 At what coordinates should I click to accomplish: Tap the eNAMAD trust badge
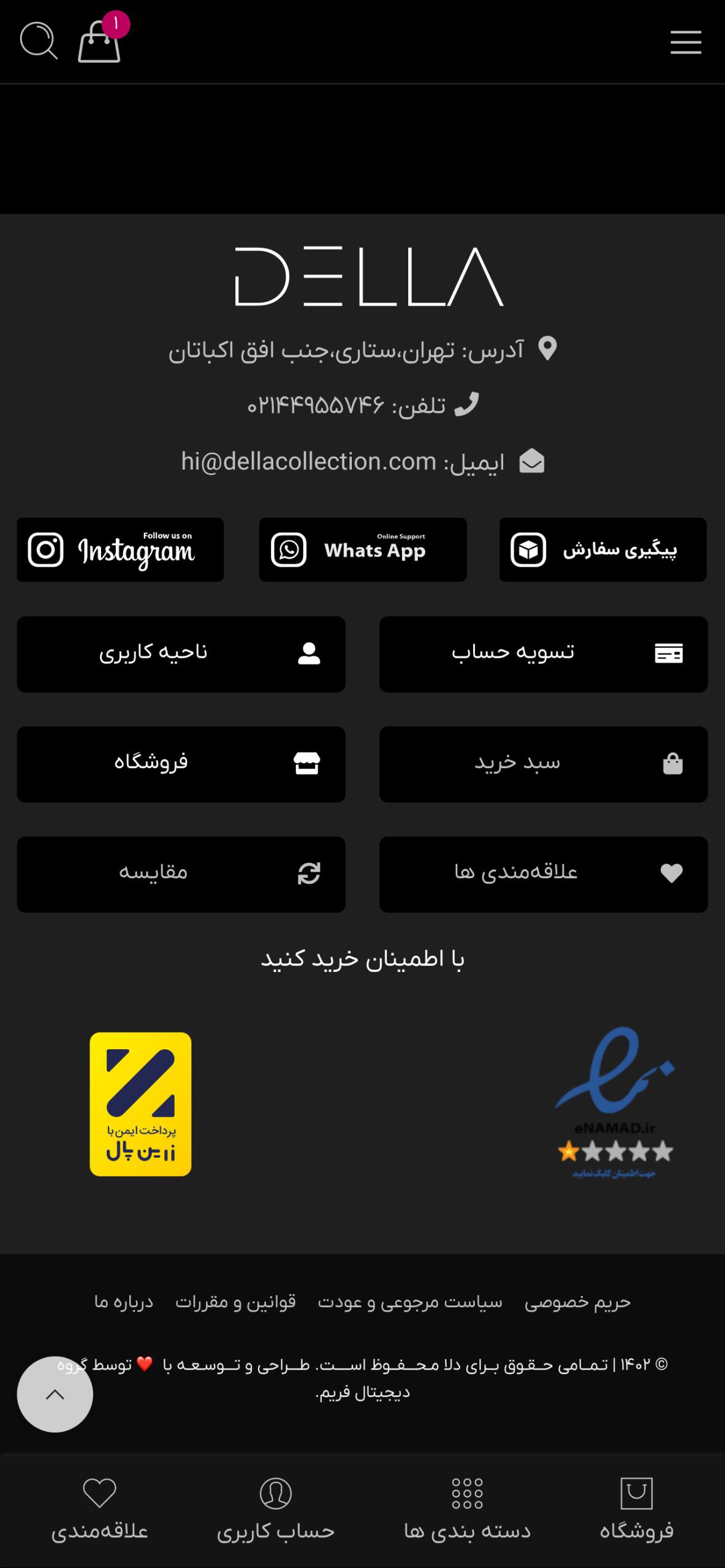click(x=615, y=1102)
